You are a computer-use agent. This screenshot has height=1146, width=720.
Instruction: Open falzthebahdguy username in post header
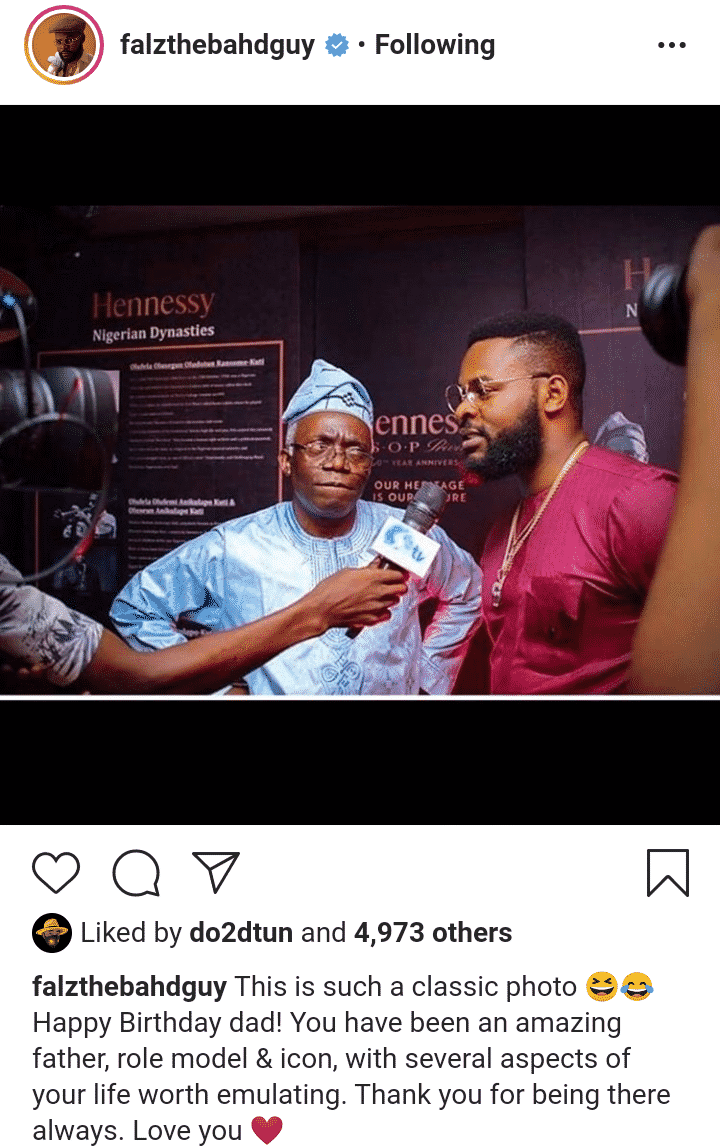pos(217,45)
